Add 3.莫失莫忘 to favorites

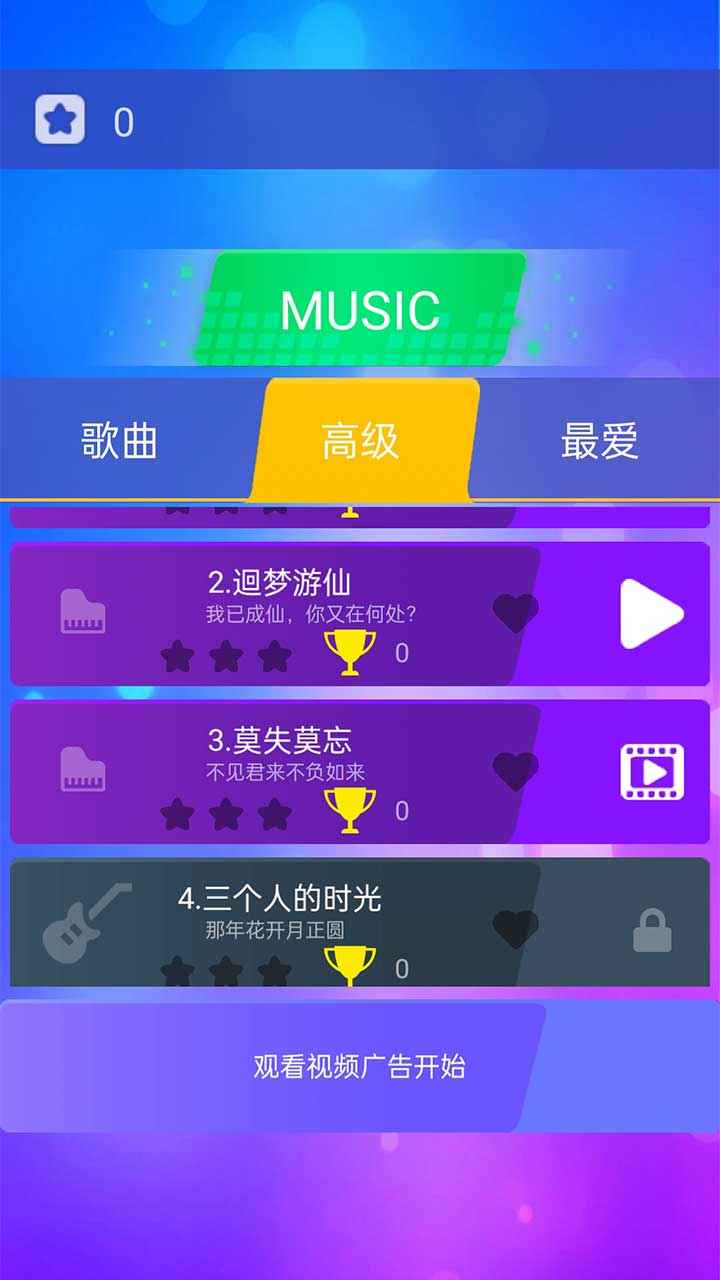(515, 771)
